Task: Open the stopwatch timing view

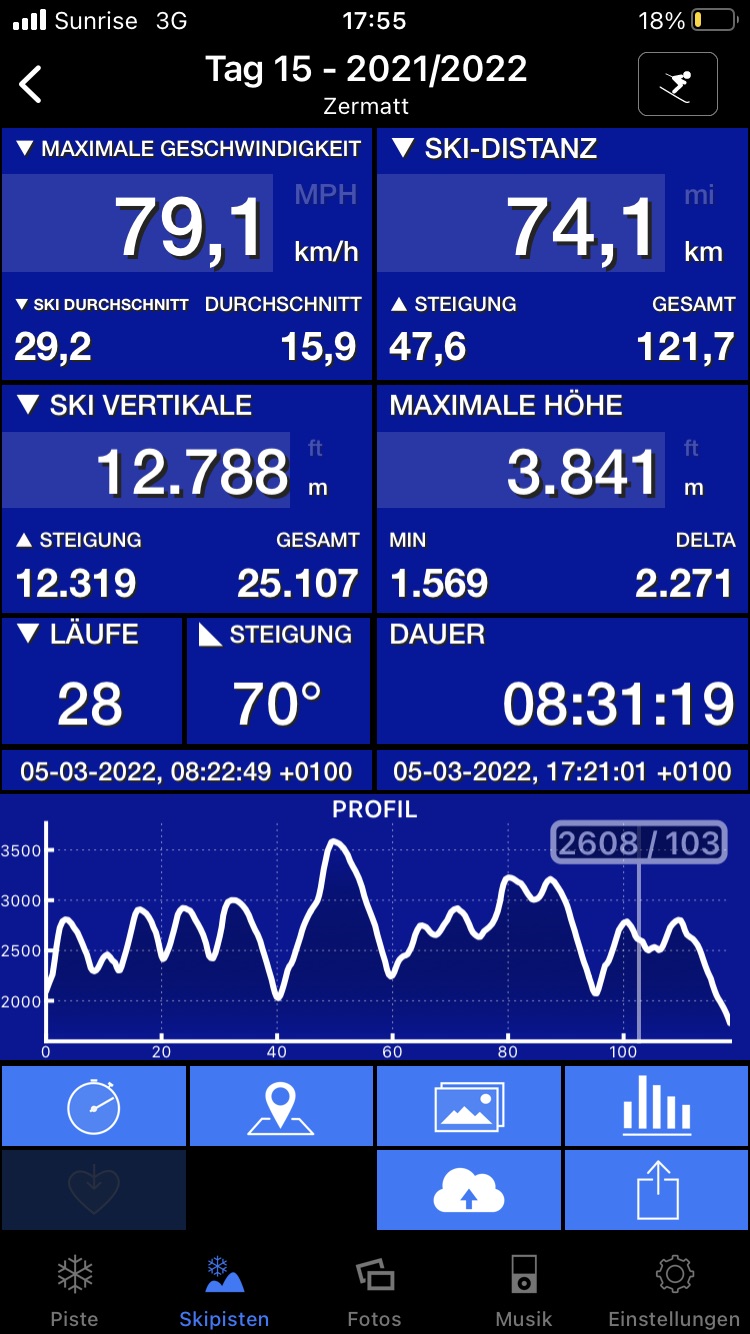Action: pos(94,1106)
